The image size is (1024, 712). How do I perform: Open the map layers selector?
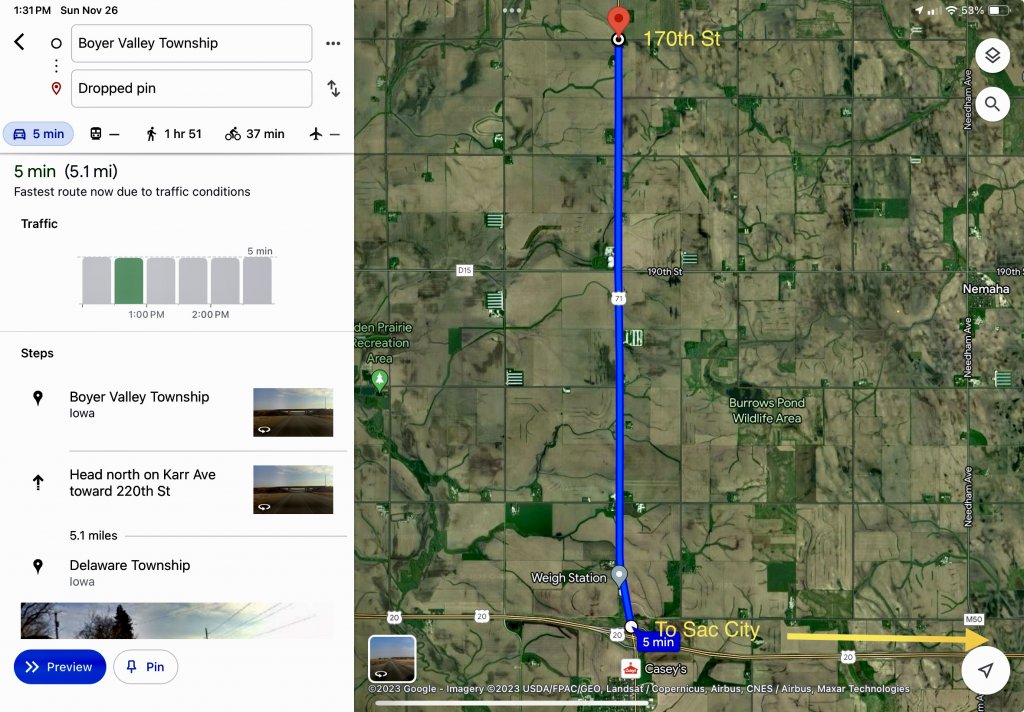(x=992, y=56)
